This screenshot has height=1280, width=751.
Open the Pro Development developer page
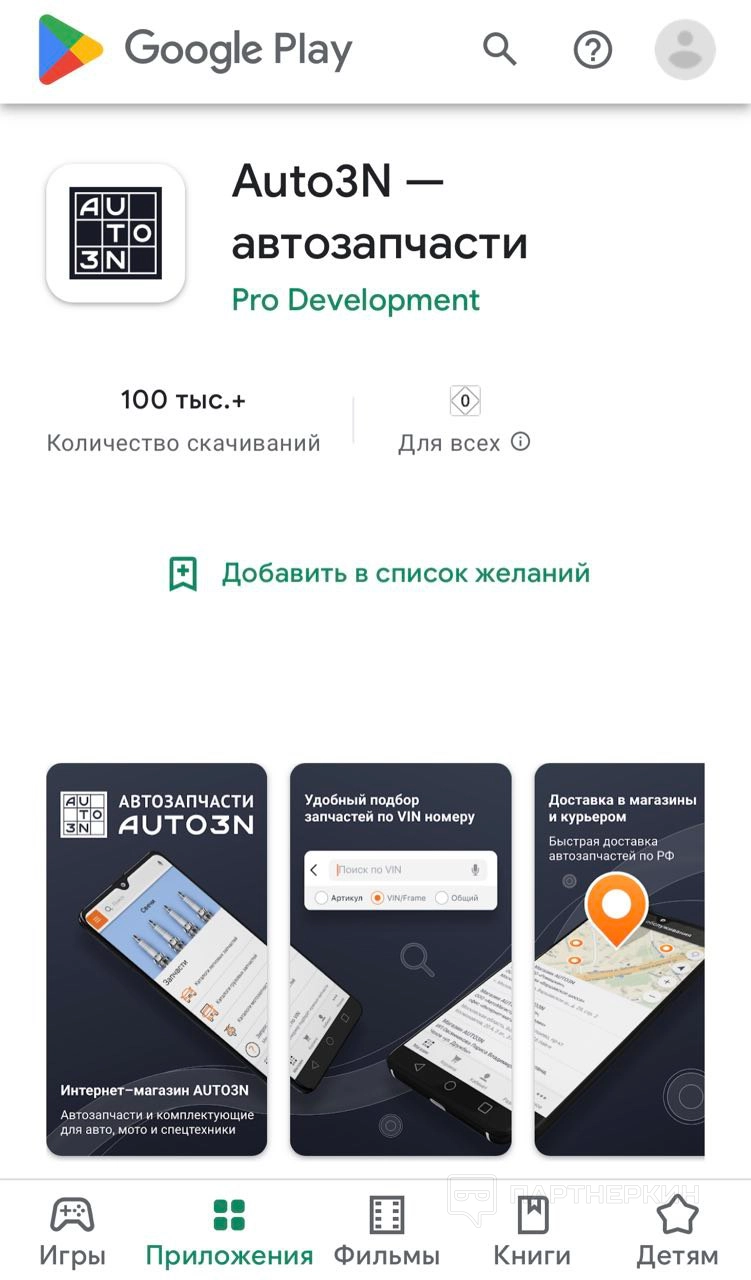pyautogui.click(x=355, y=300)
